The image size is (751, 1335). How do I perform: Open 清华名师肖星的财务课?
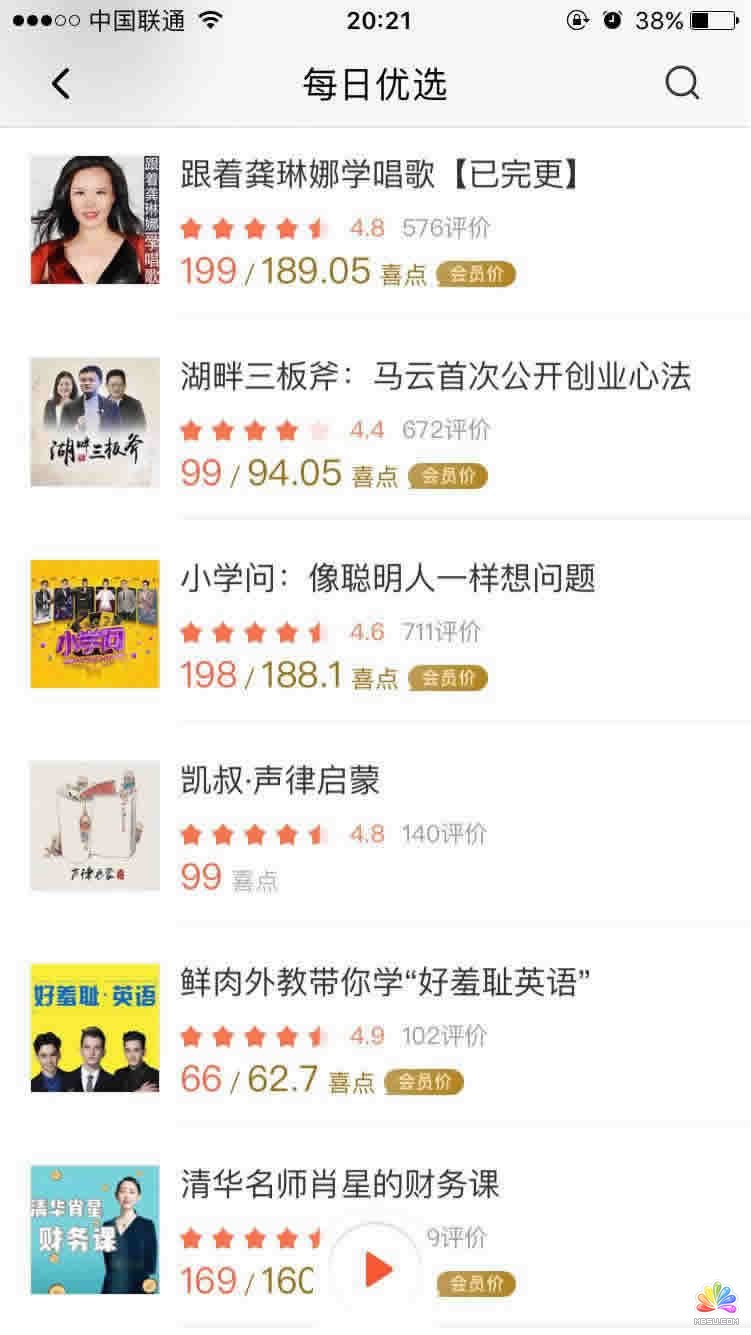tap(340, 1185)
